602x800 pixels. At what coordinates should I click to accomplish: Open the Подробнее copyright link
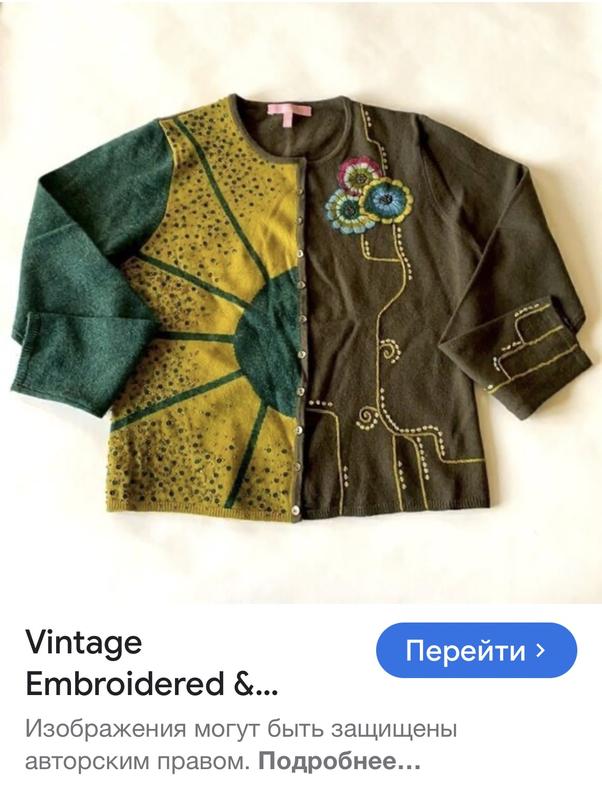tap(339, 762)
